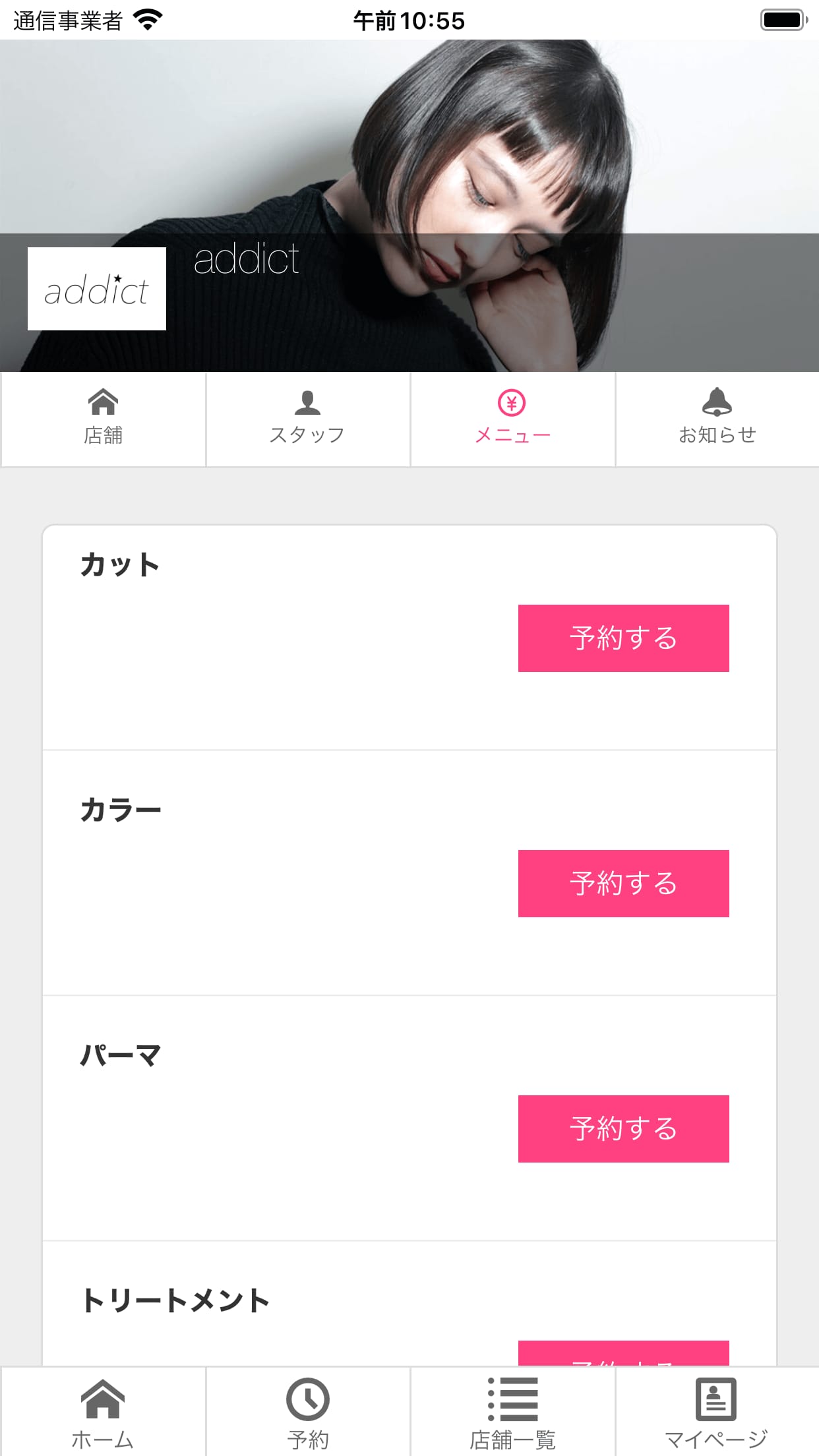Select the メニュー tab
819x1456 pixels.
(512, 419)
